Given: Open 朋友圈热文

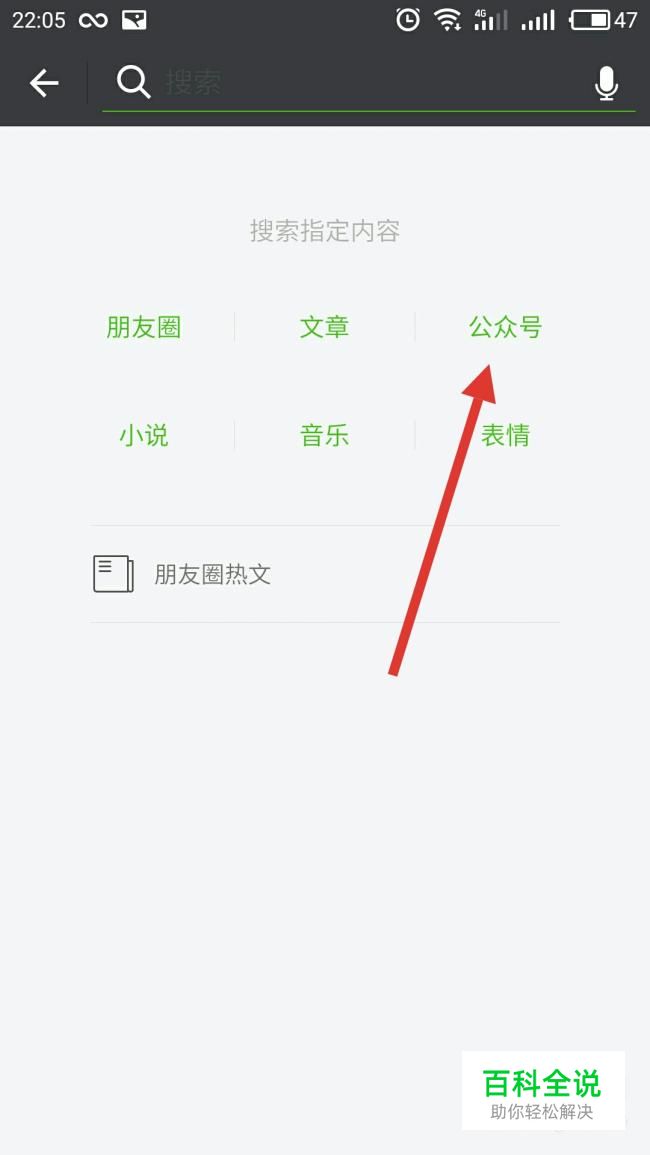Looking at the screenshot, I should [x=212, y=574].
